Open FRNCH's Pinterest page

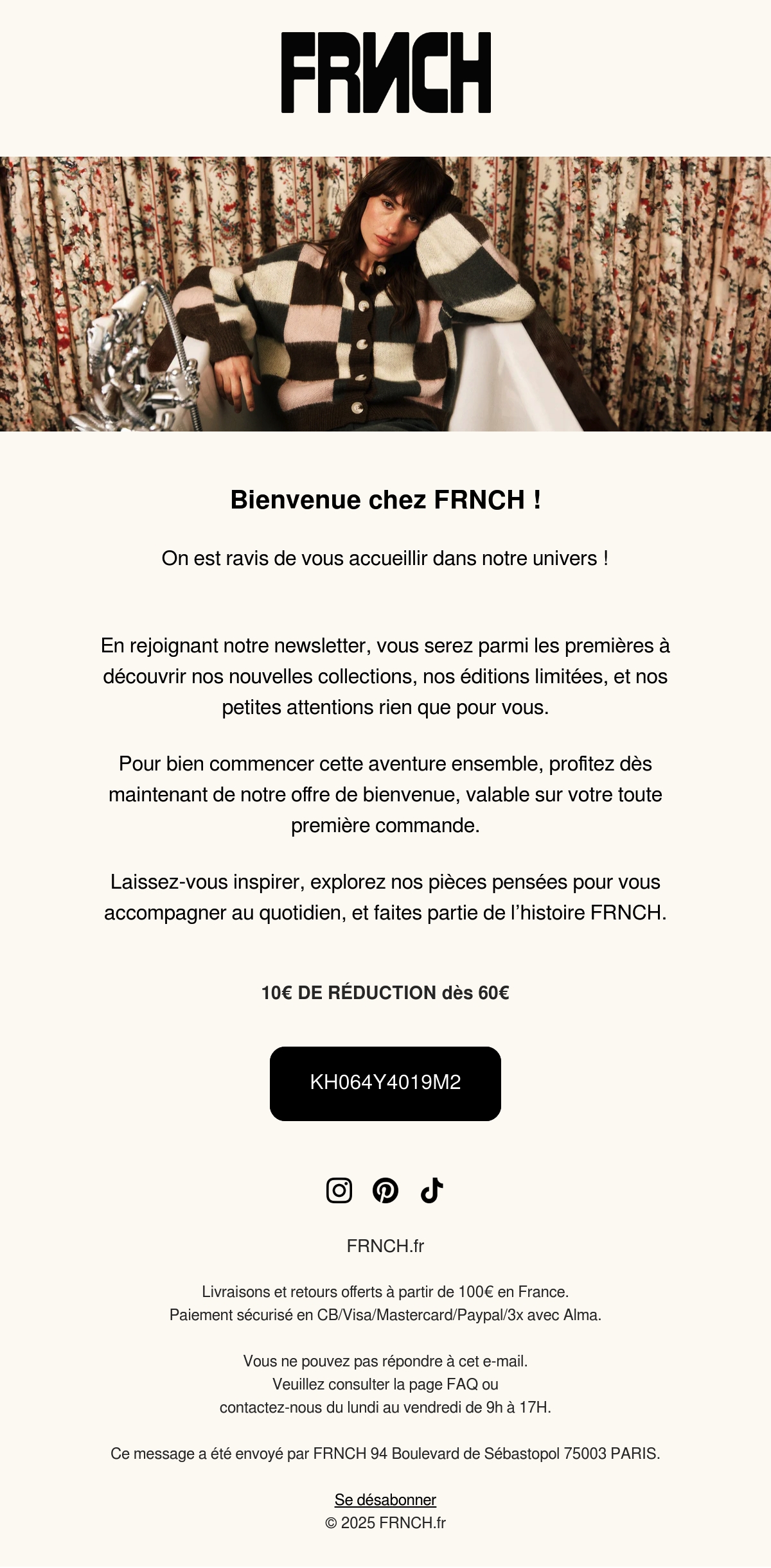pyautogui.click(x=385, y=1190)
